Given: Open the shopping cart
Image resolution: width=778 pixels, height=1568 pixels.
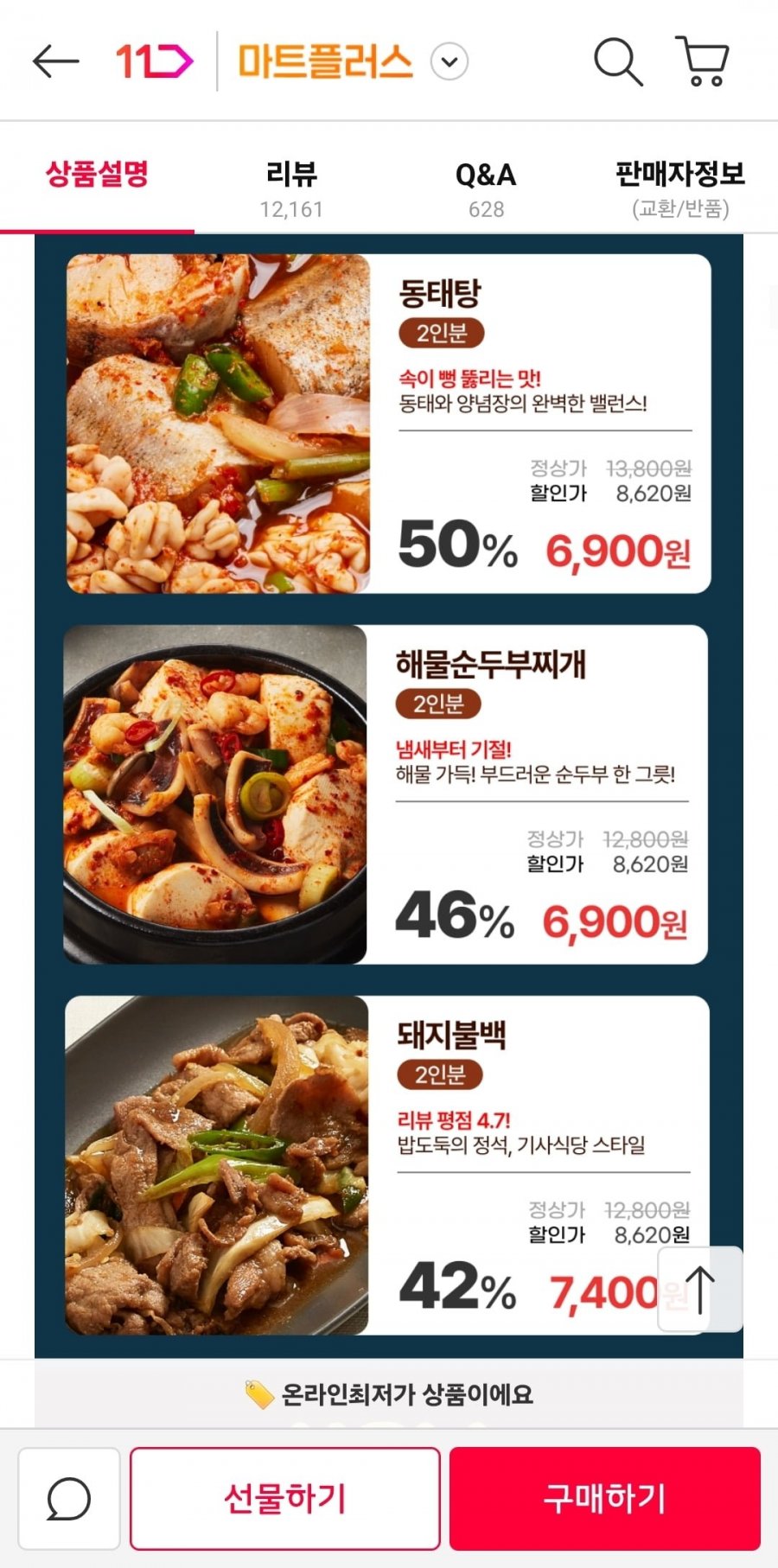Looking at the screenshot, I should [703, 61].
